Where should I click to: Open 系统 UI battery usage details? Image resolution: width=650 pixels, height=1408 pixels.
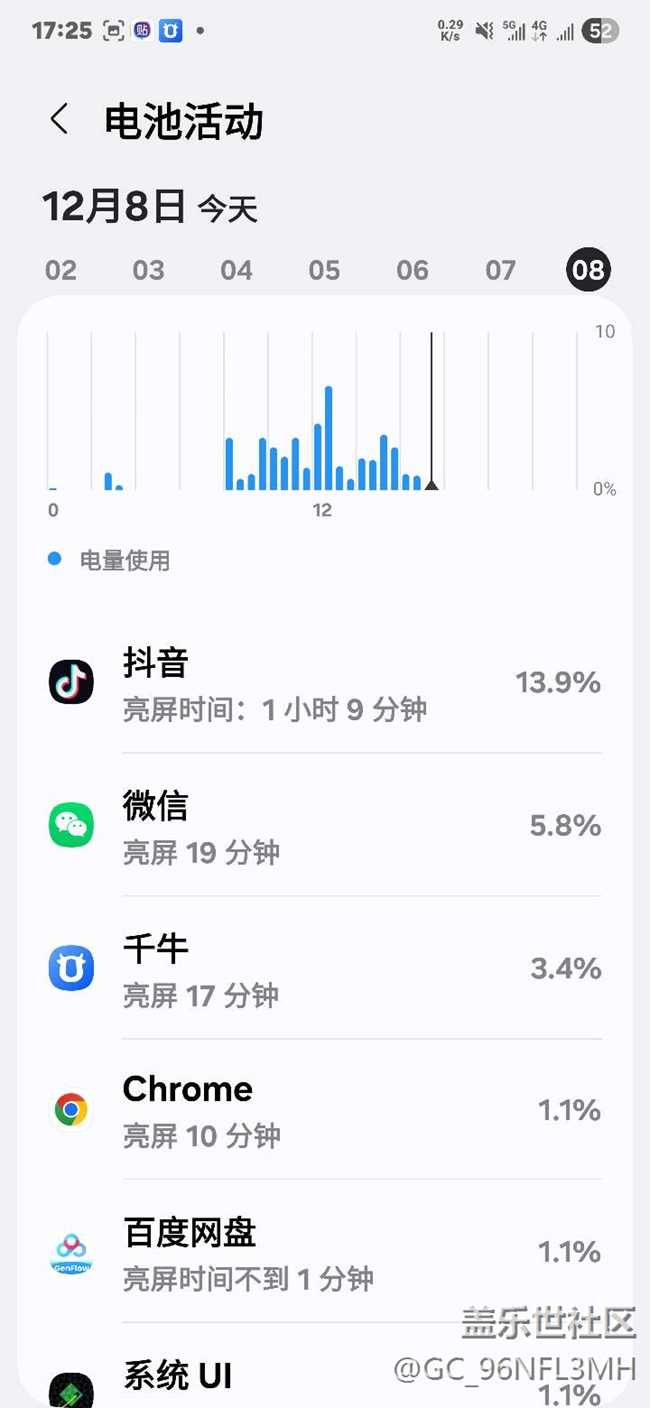coord(325,1382)
